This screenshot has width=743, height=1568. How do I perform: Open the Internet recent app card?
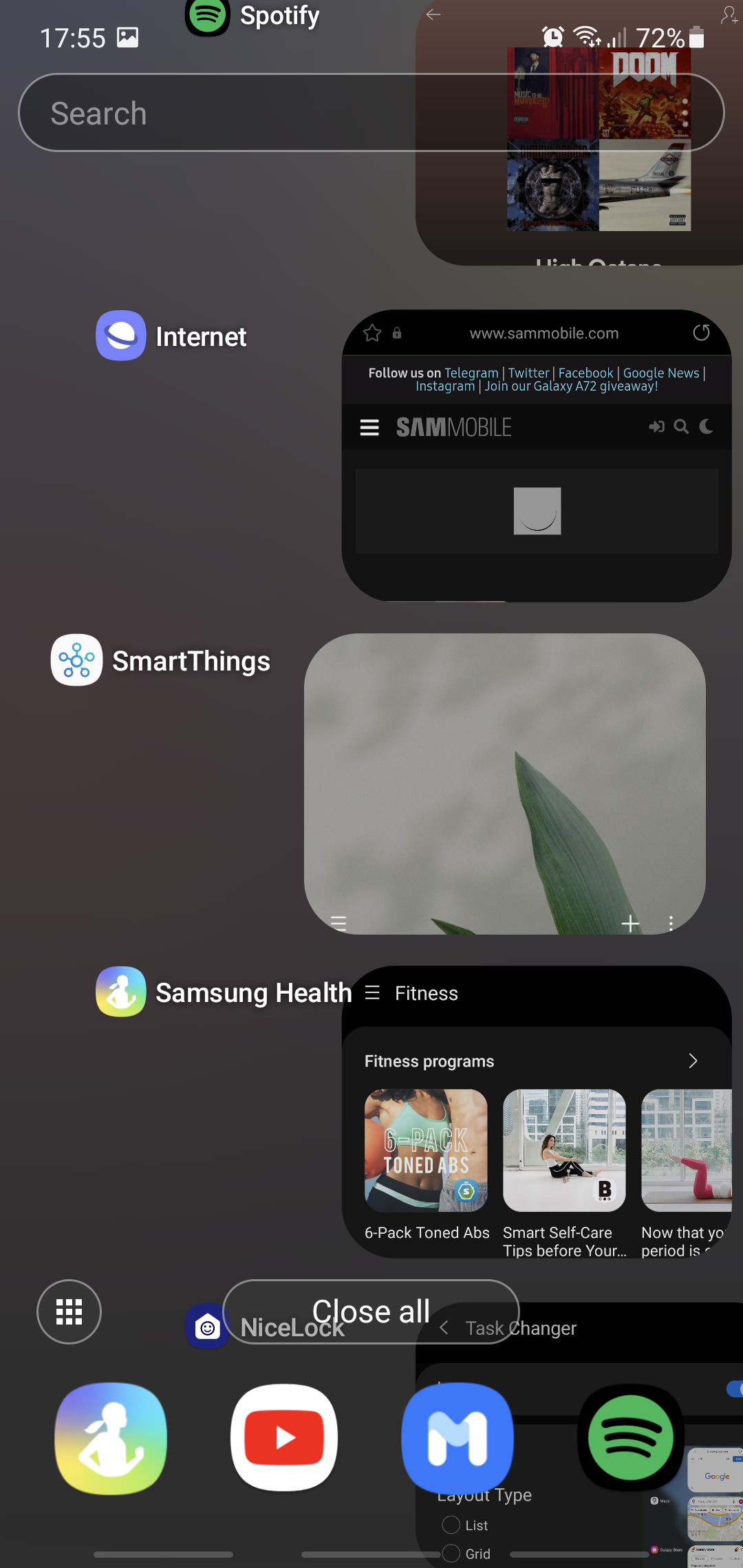(537, 481)
